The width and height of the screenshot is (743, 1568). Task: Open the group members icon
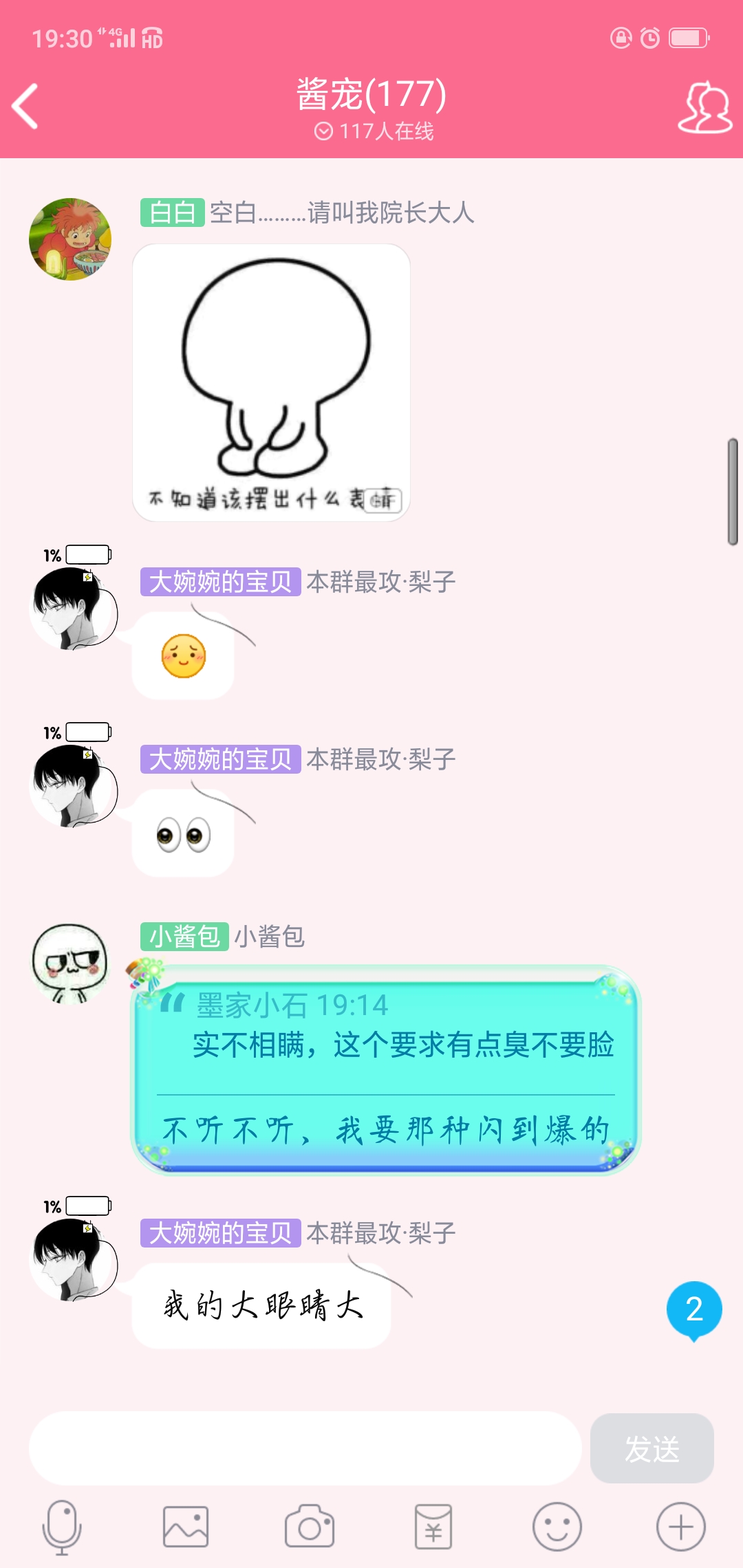coord(705,107)
